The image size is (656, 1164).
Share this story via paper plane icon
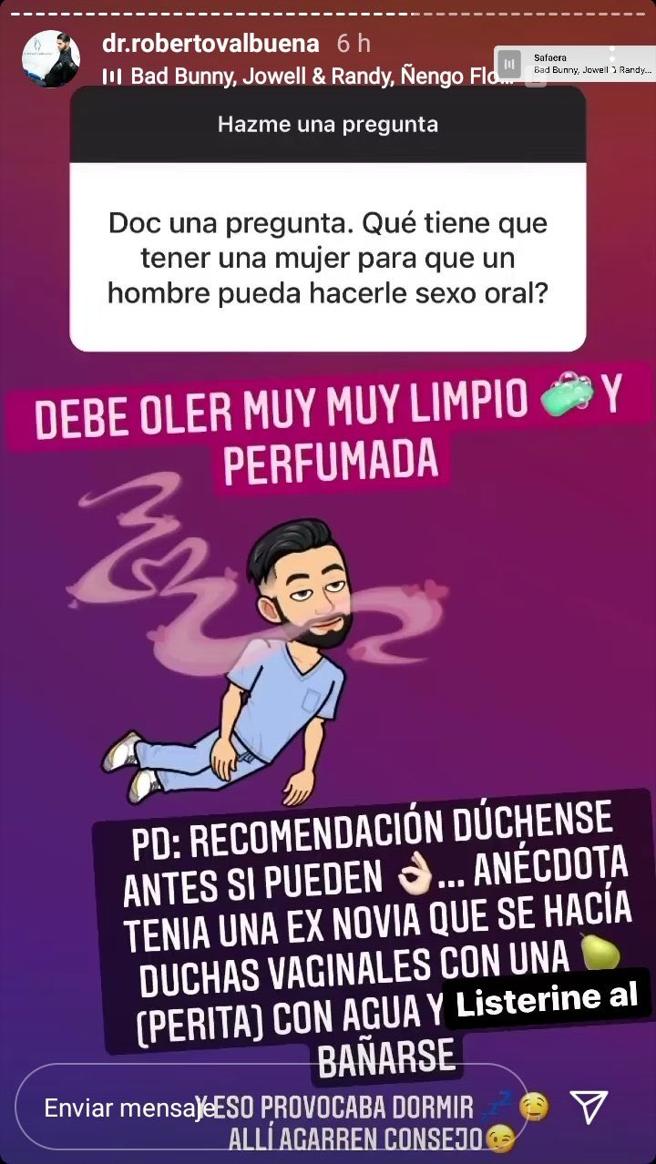click(x=590, y=1106)
